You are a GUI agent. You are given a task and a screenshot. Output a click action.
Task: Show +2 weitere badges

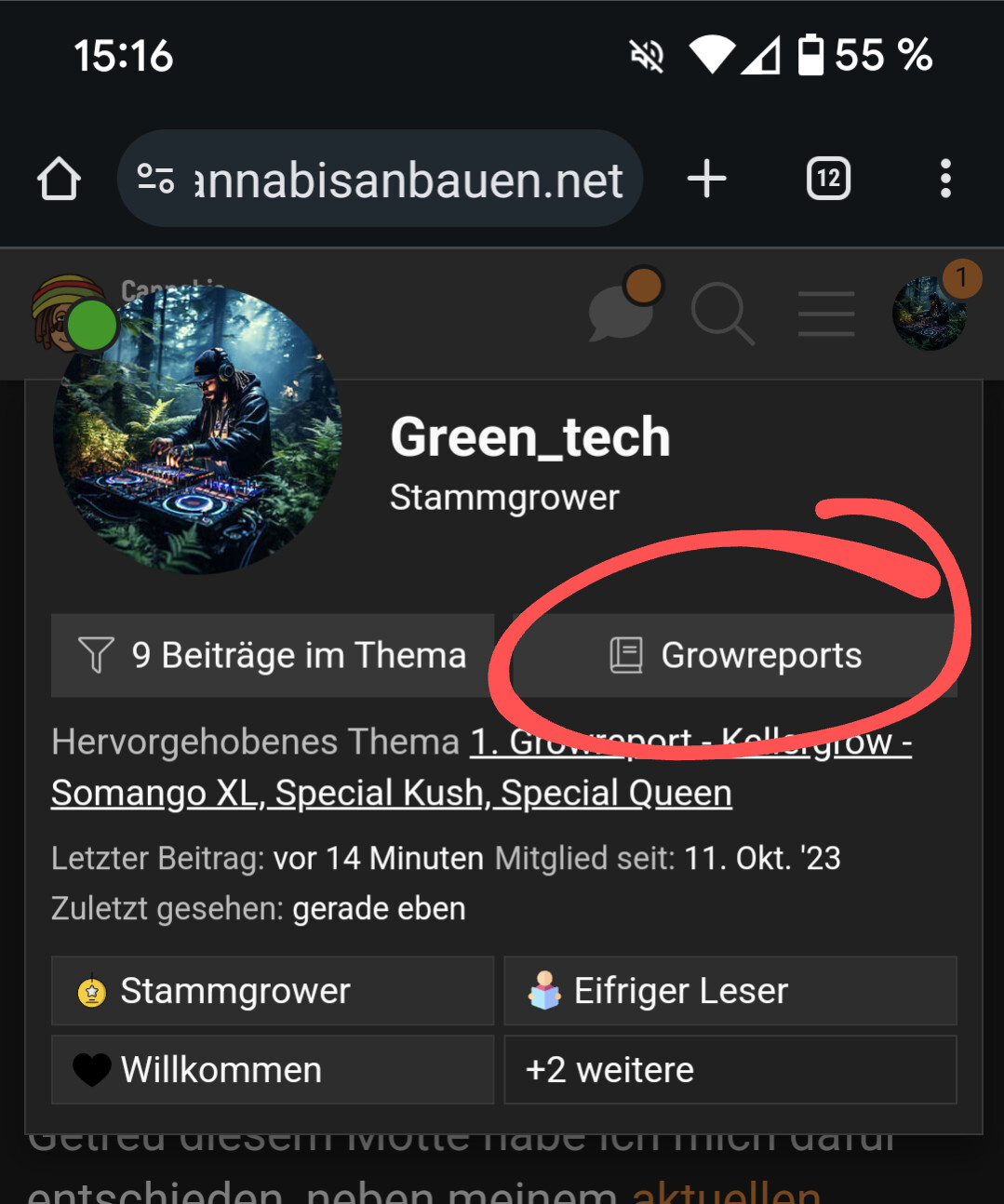(730, 1070)
